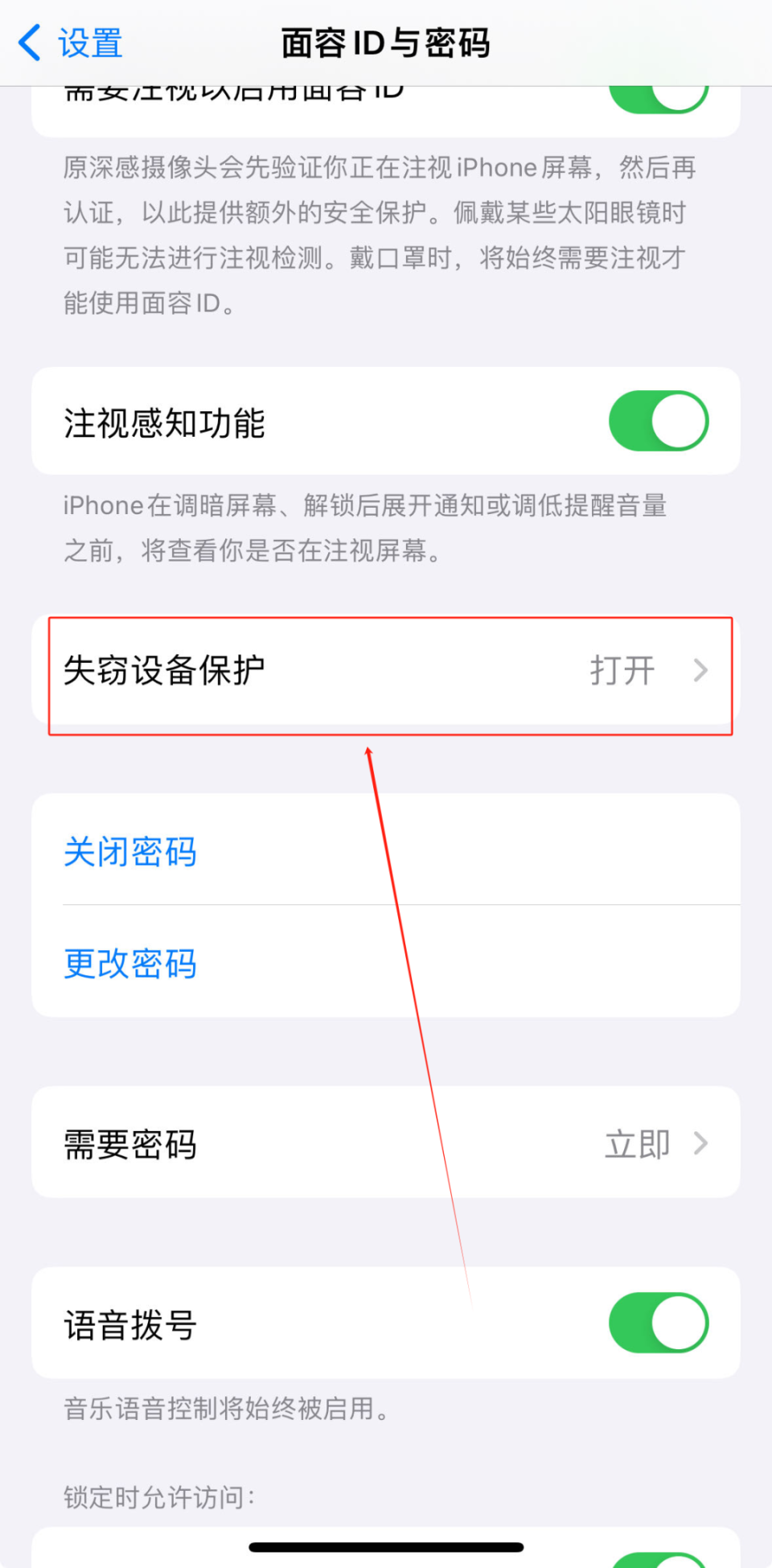772x1568 pixels.
Task: Tap the top Face ID toggle knob
Action: (x=680, y=93)
